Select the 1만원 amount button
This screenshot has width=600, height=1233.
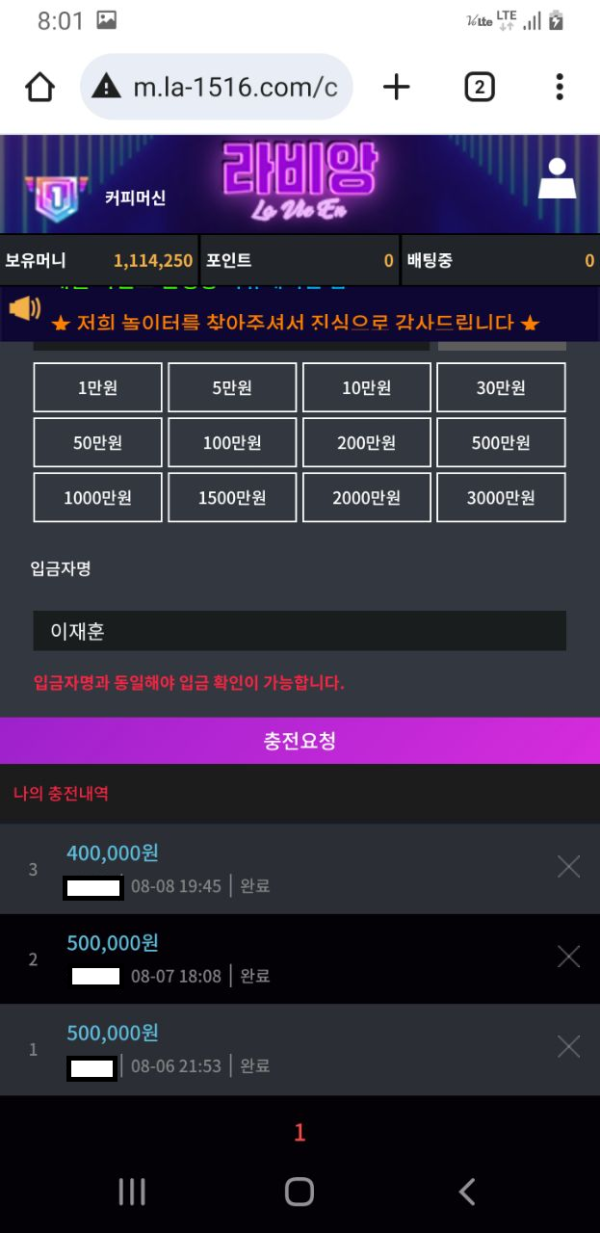97,388
